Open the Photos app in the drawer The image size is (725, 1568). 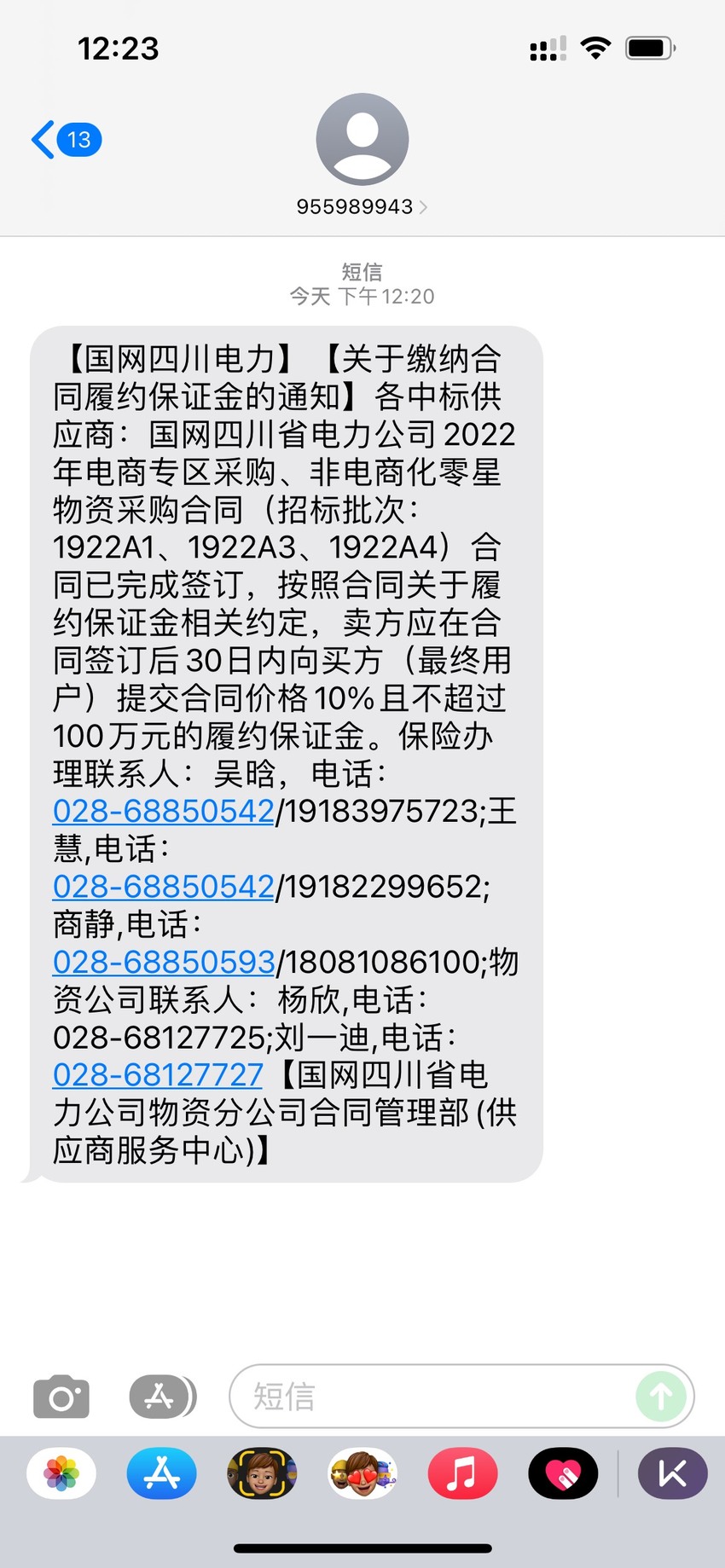pyautogui.click(x=61, y=1473)
